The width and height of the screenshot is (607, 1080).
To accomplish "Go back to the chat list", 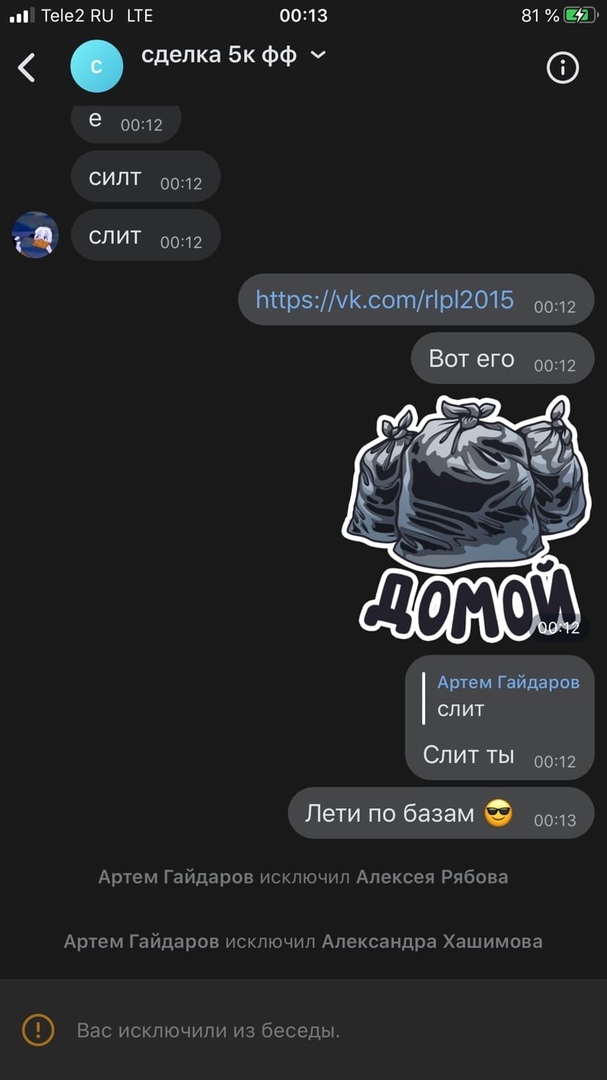I will click(x=27, y=67).
